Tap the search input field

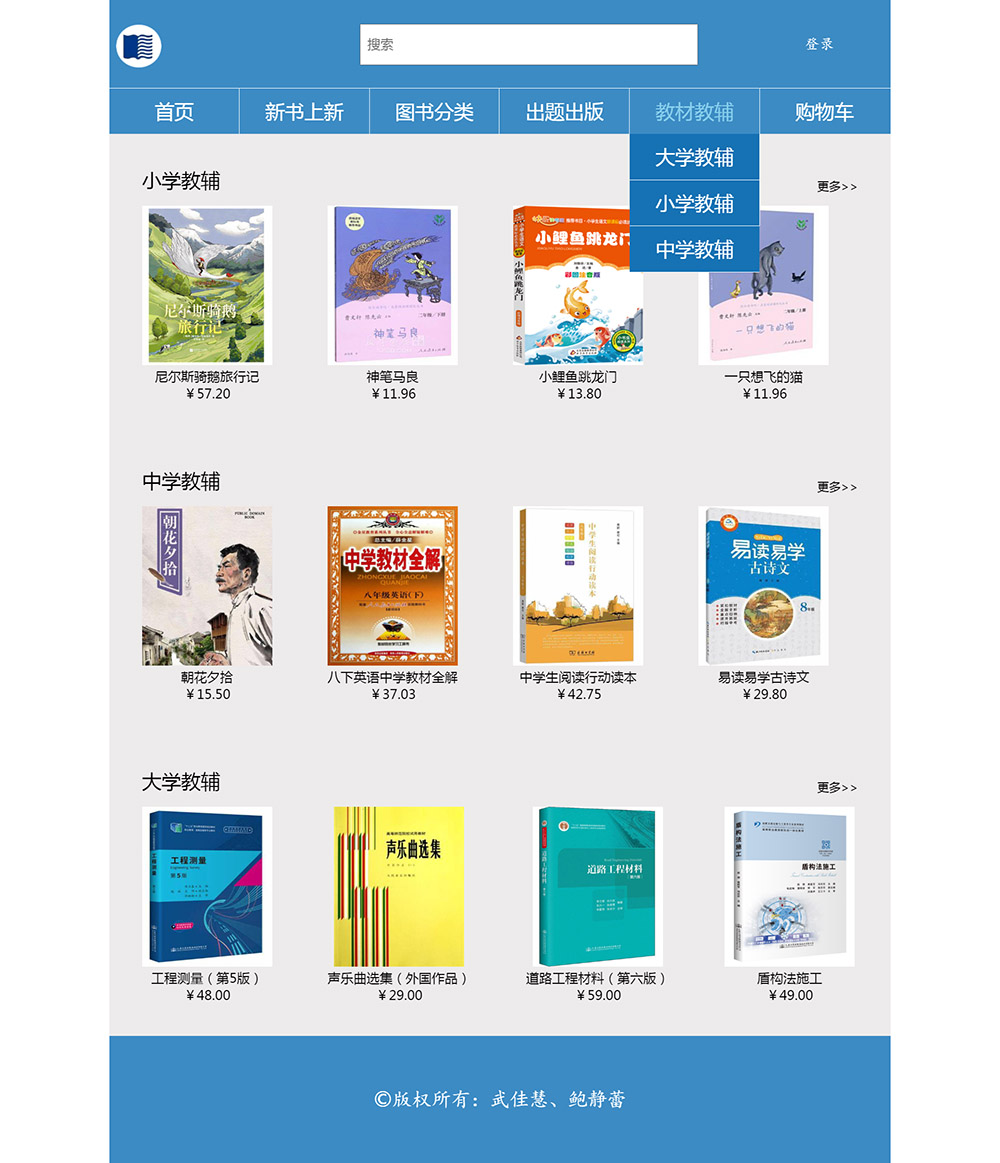tap(528, 44)
